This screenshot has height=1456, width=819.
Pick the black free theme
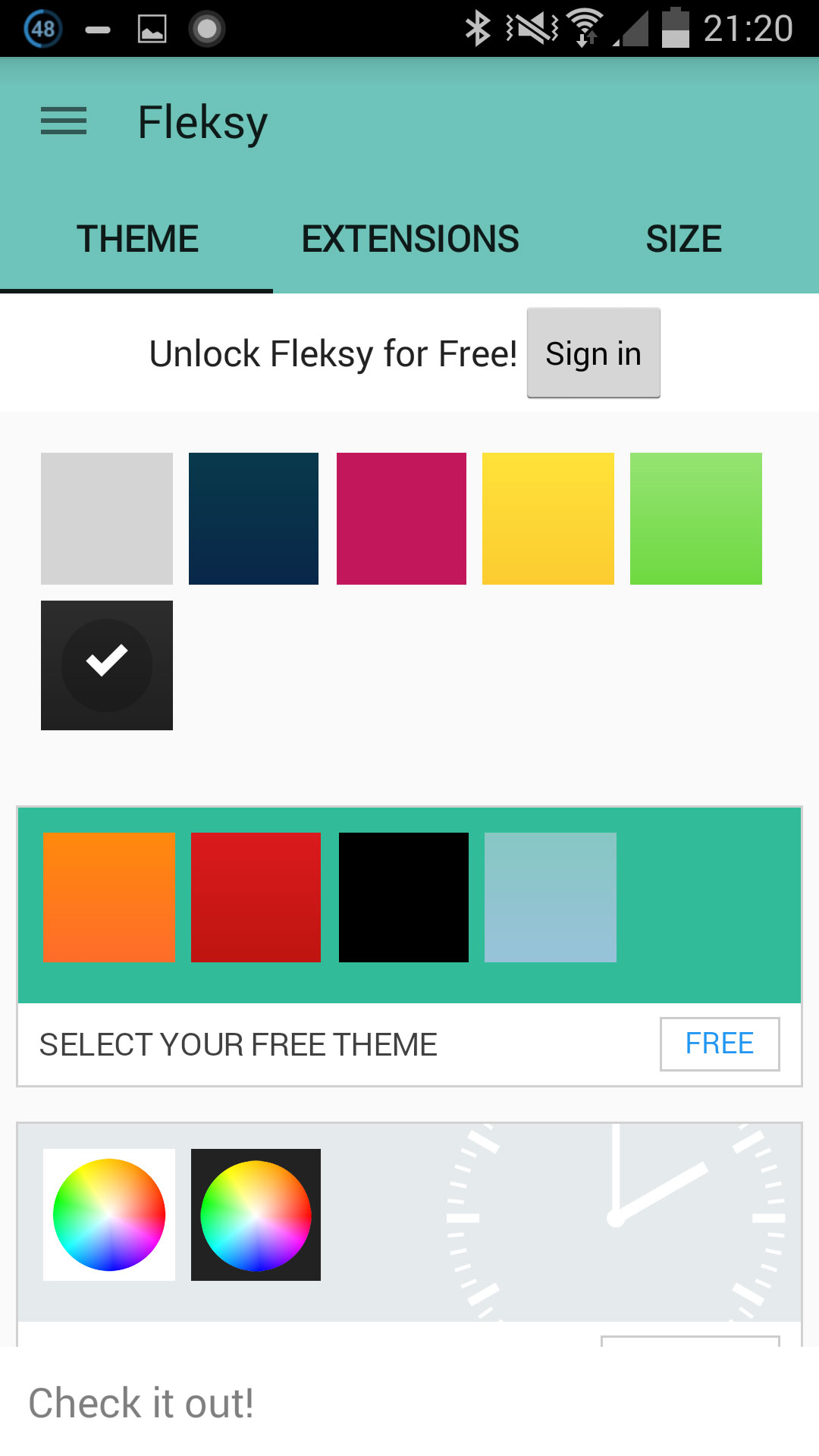[x=403, y=897]
